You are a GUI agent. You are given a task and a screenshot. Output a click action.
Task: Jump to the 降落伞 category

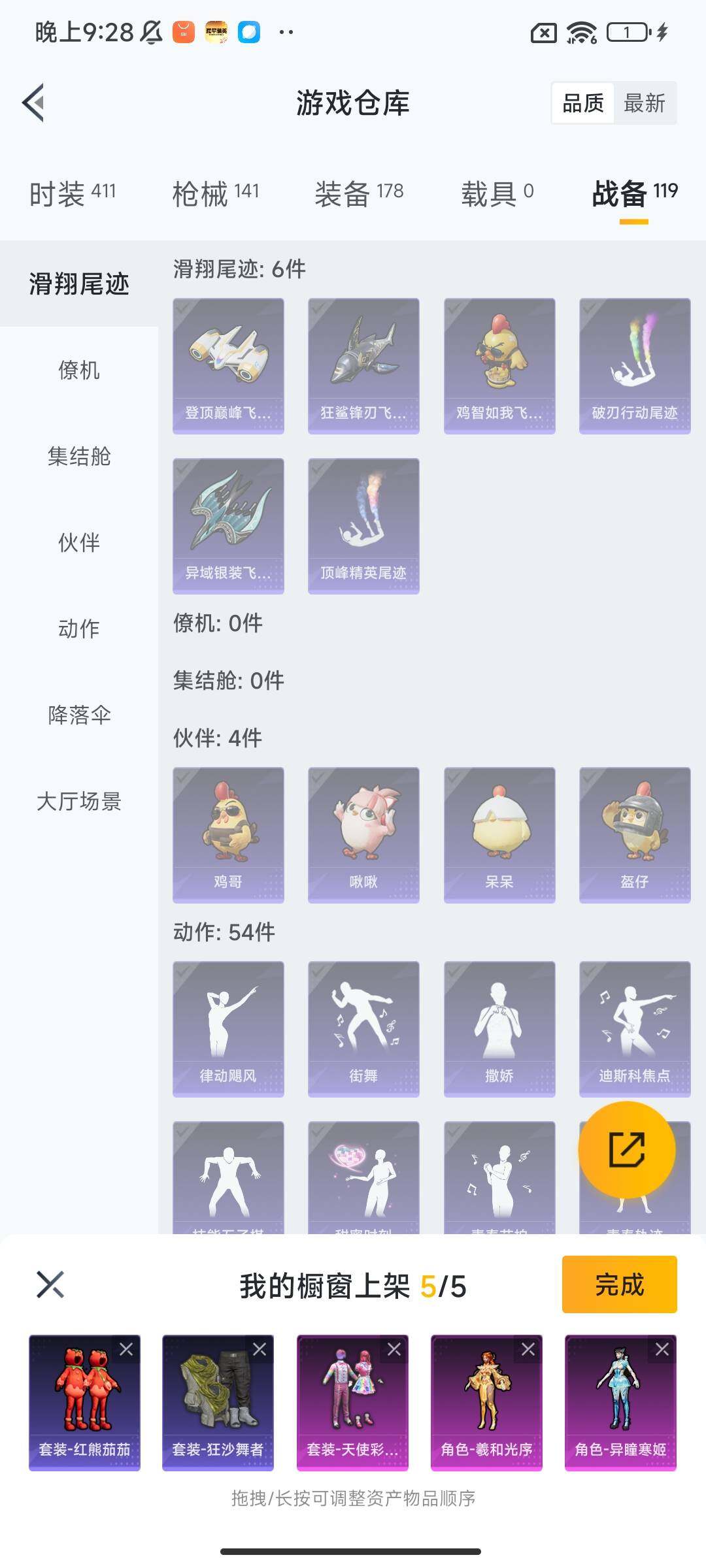tap(79, 715)
